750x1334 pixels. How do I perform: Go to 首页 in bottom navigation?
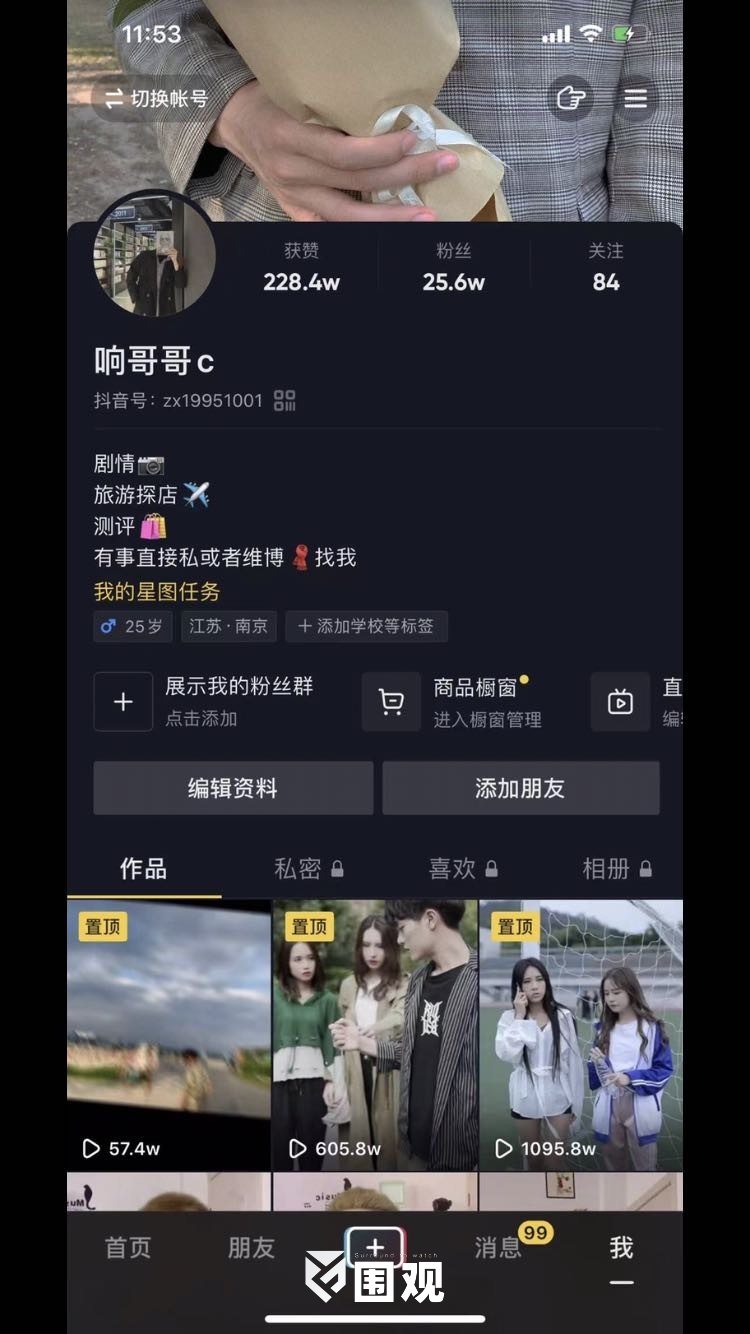pos(128,1247)
